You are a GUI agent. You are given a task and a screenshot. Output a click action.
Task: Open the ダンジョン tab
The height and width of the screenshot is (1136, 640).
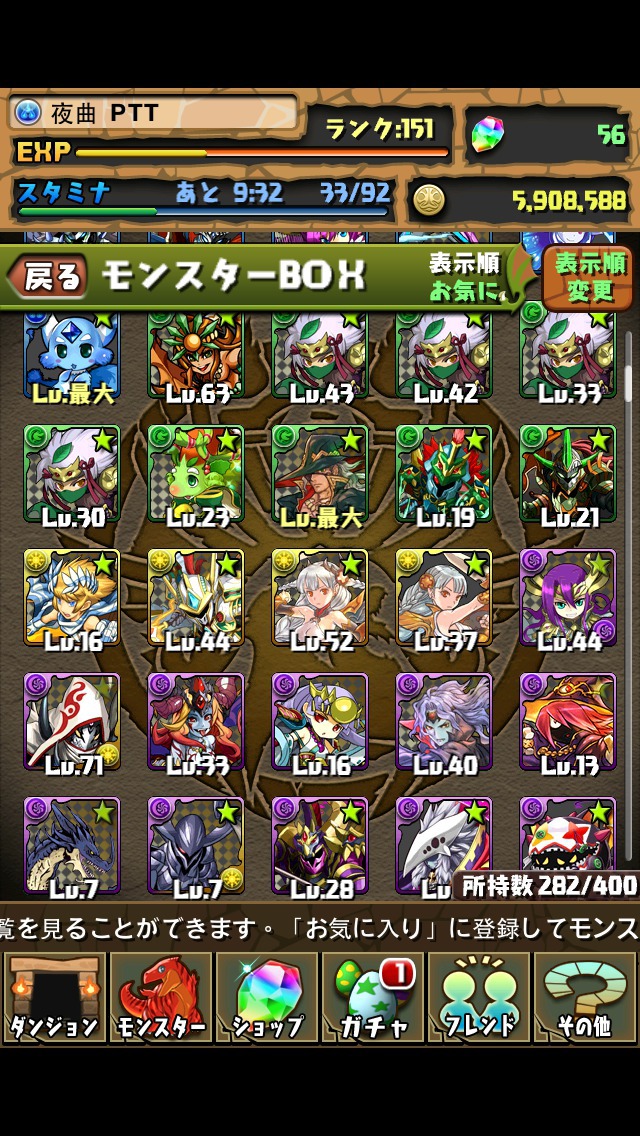coord(54,997)
